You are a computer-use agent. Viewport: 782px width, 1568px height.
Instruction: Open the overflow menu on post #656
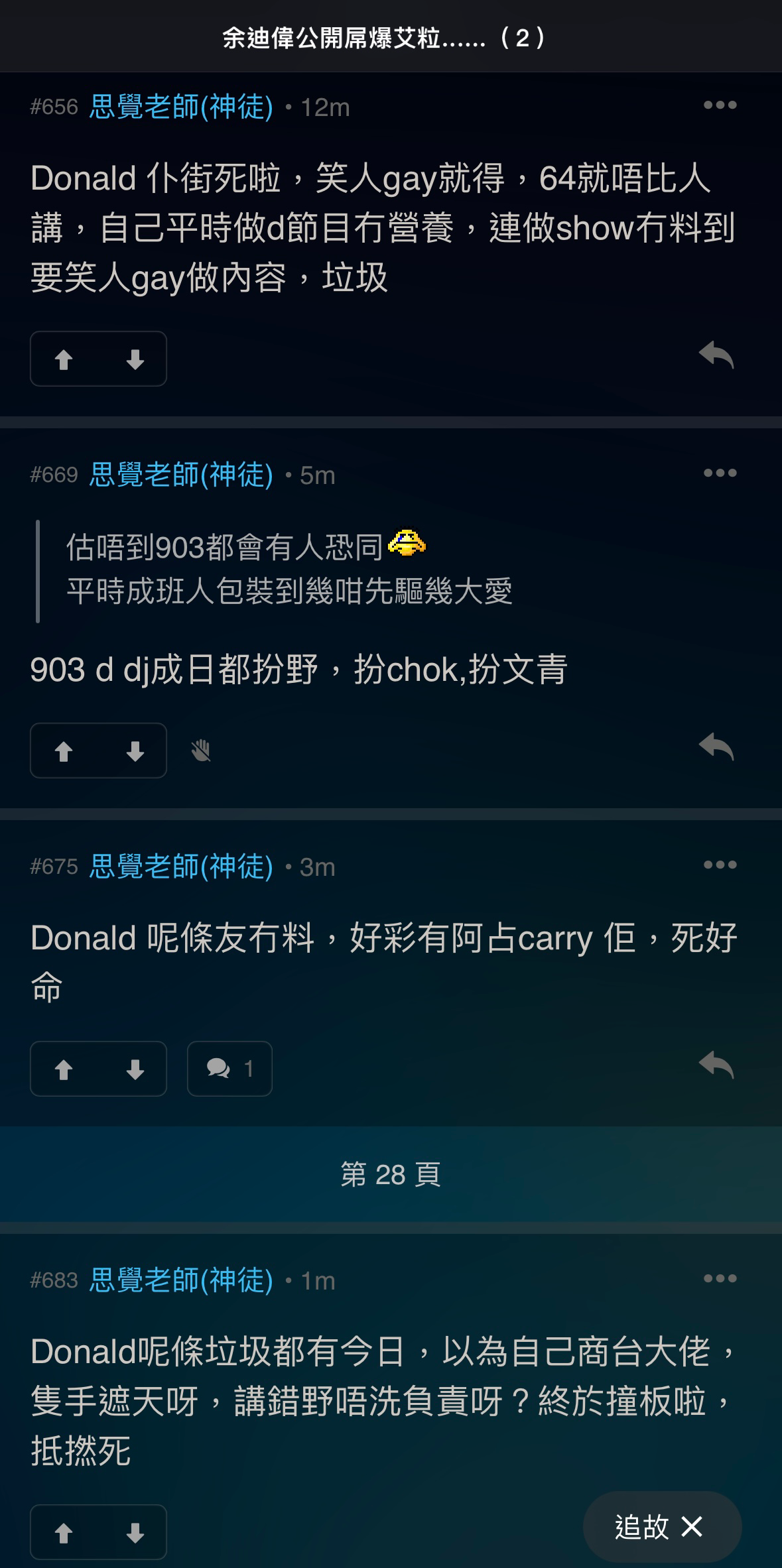point(720,105)
